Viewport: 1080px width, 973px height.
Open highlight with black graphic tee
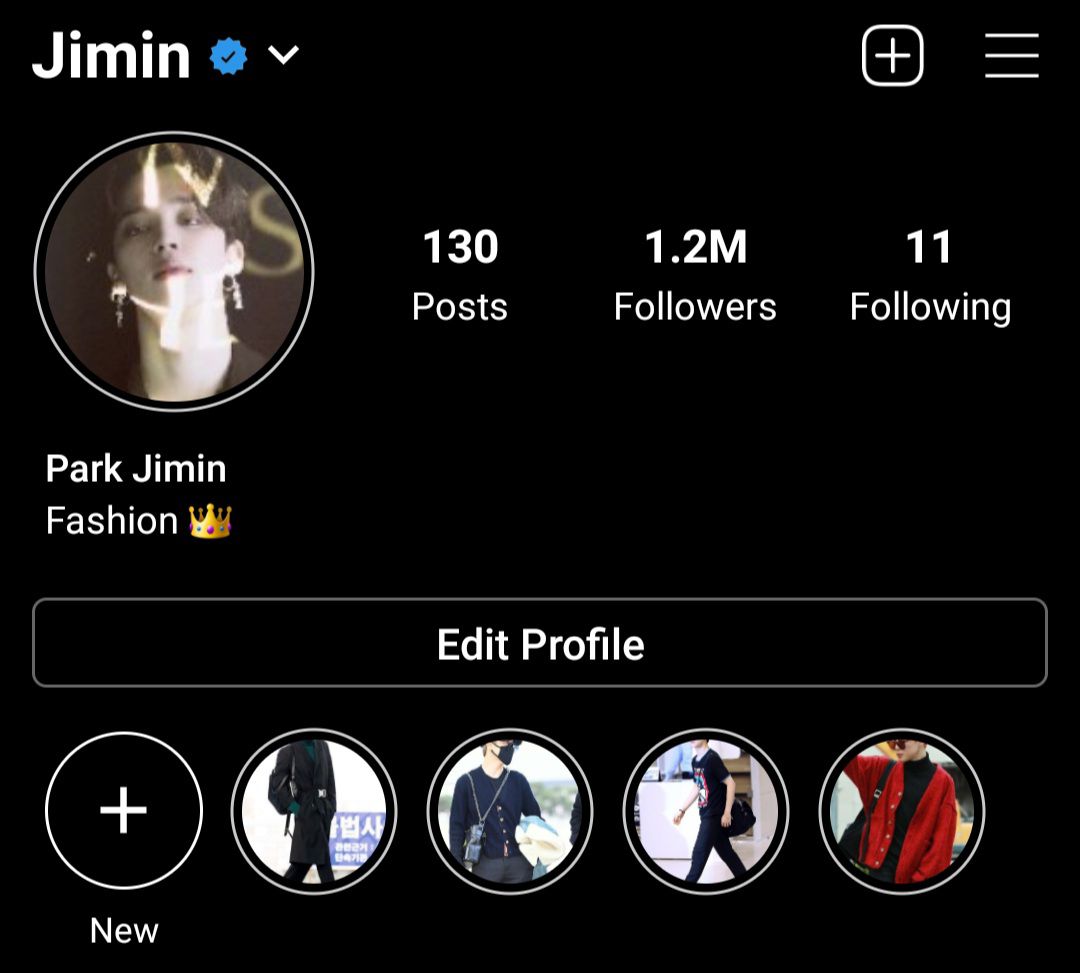tap(706, 811)
